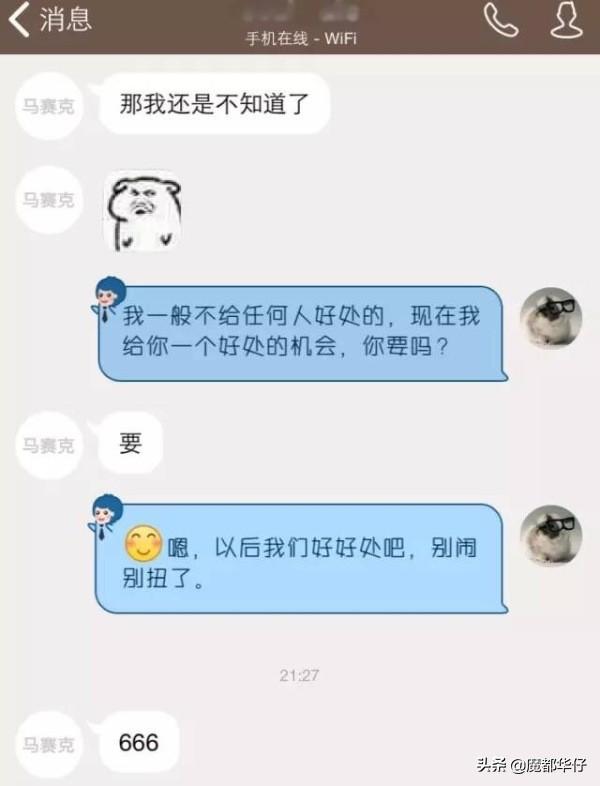Tap the 马赛克 avatar next to 666
The image size is (600, 786).
pos(49,744)
